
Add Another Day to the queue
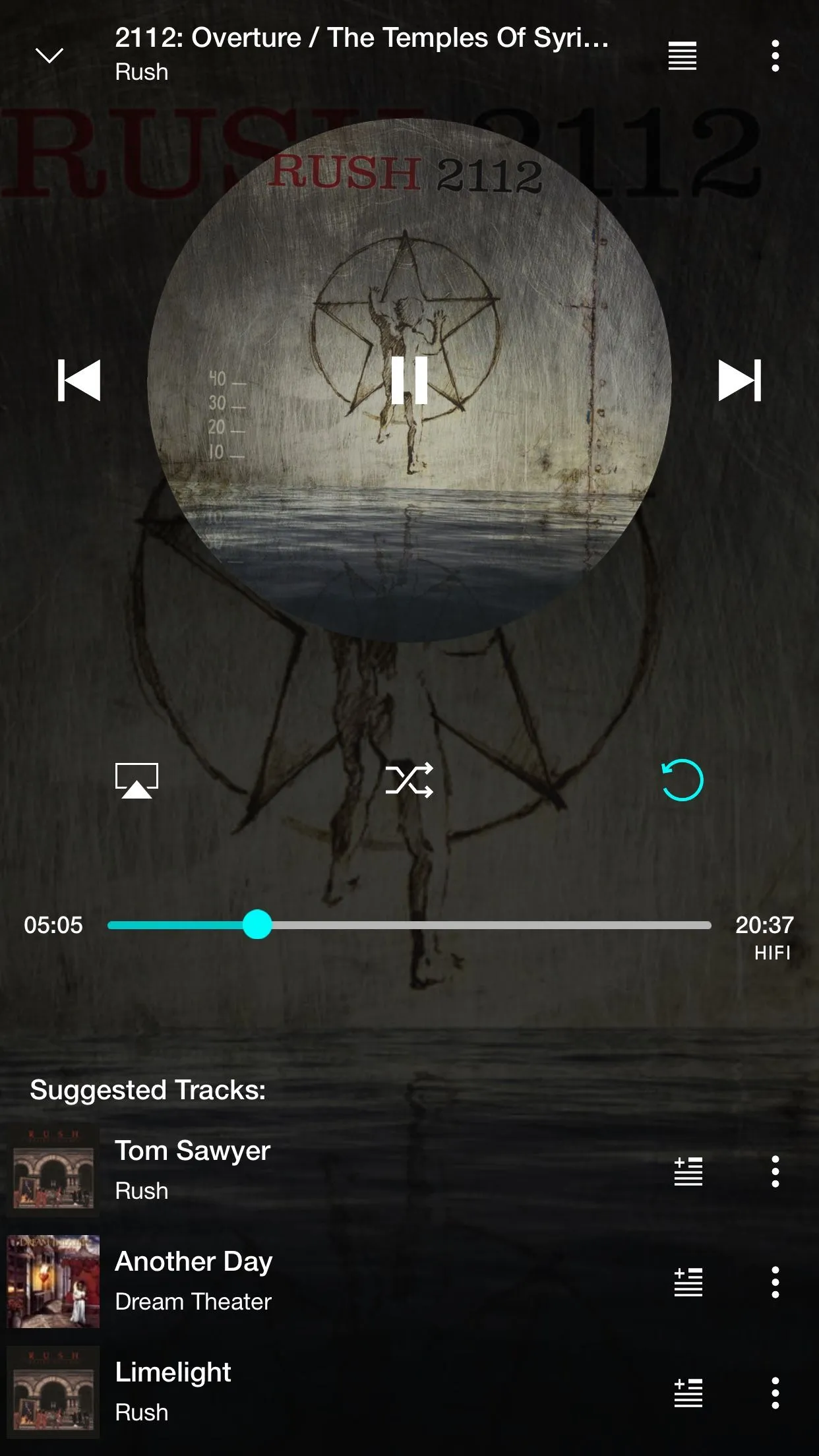pos(688,1283)
